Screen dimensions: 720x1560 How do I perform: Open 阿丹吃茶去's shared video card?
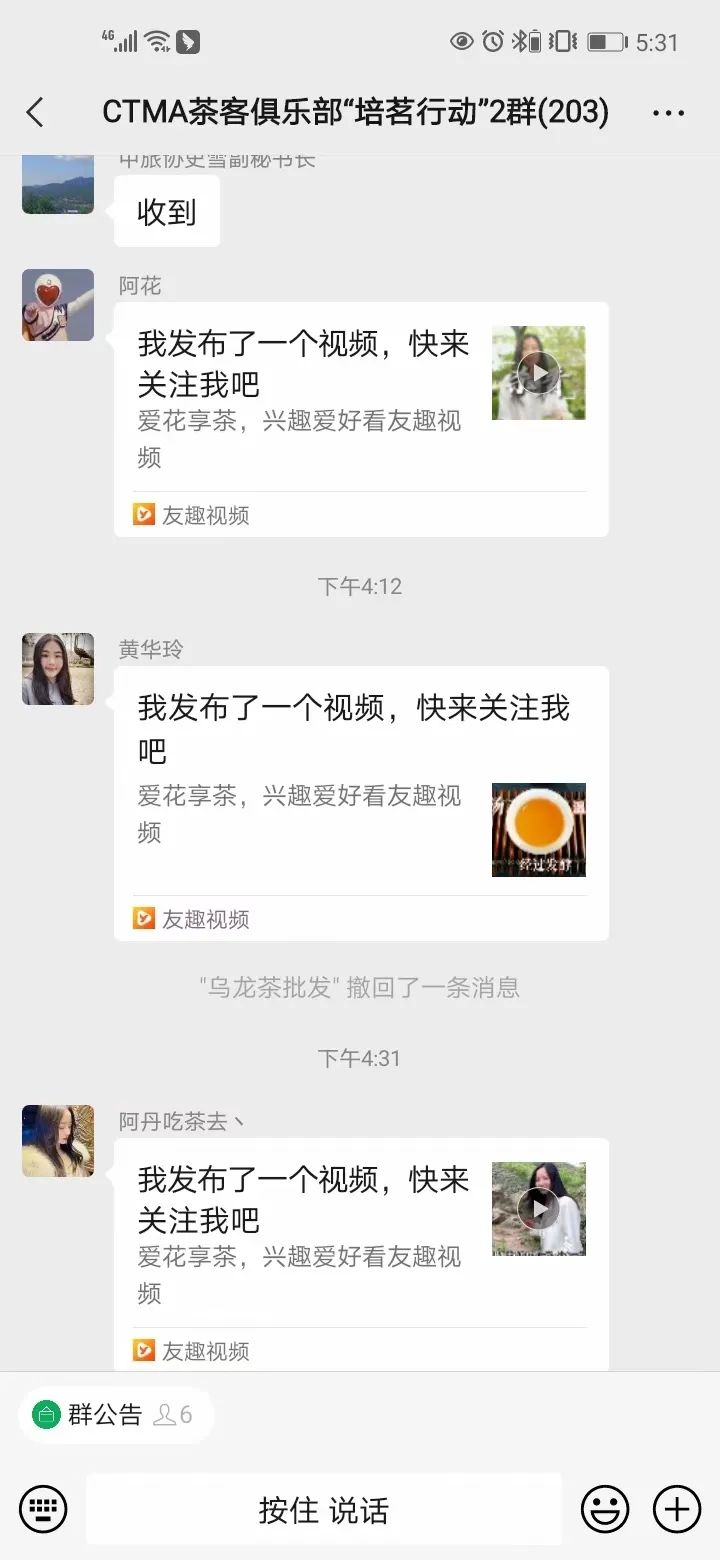[x=361, y=1252]
